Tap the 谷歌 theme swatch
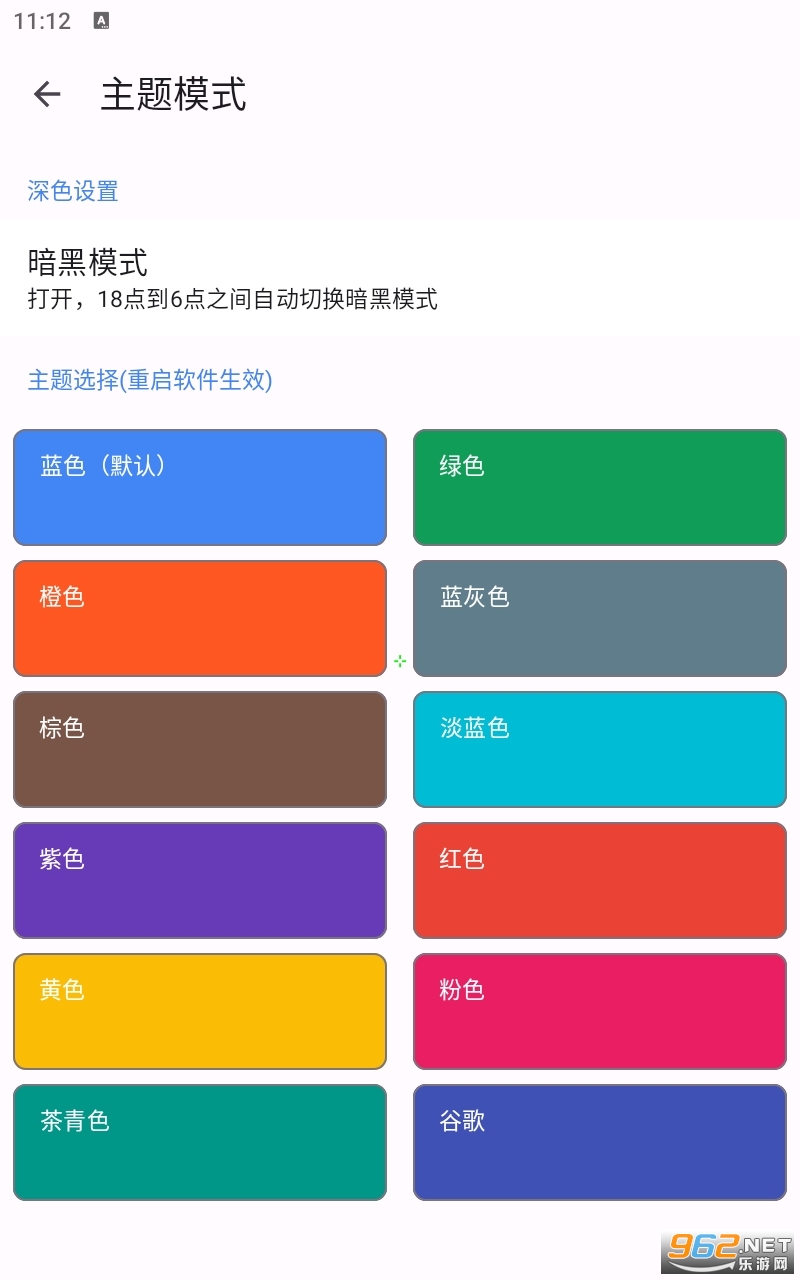 point(600,1142)
